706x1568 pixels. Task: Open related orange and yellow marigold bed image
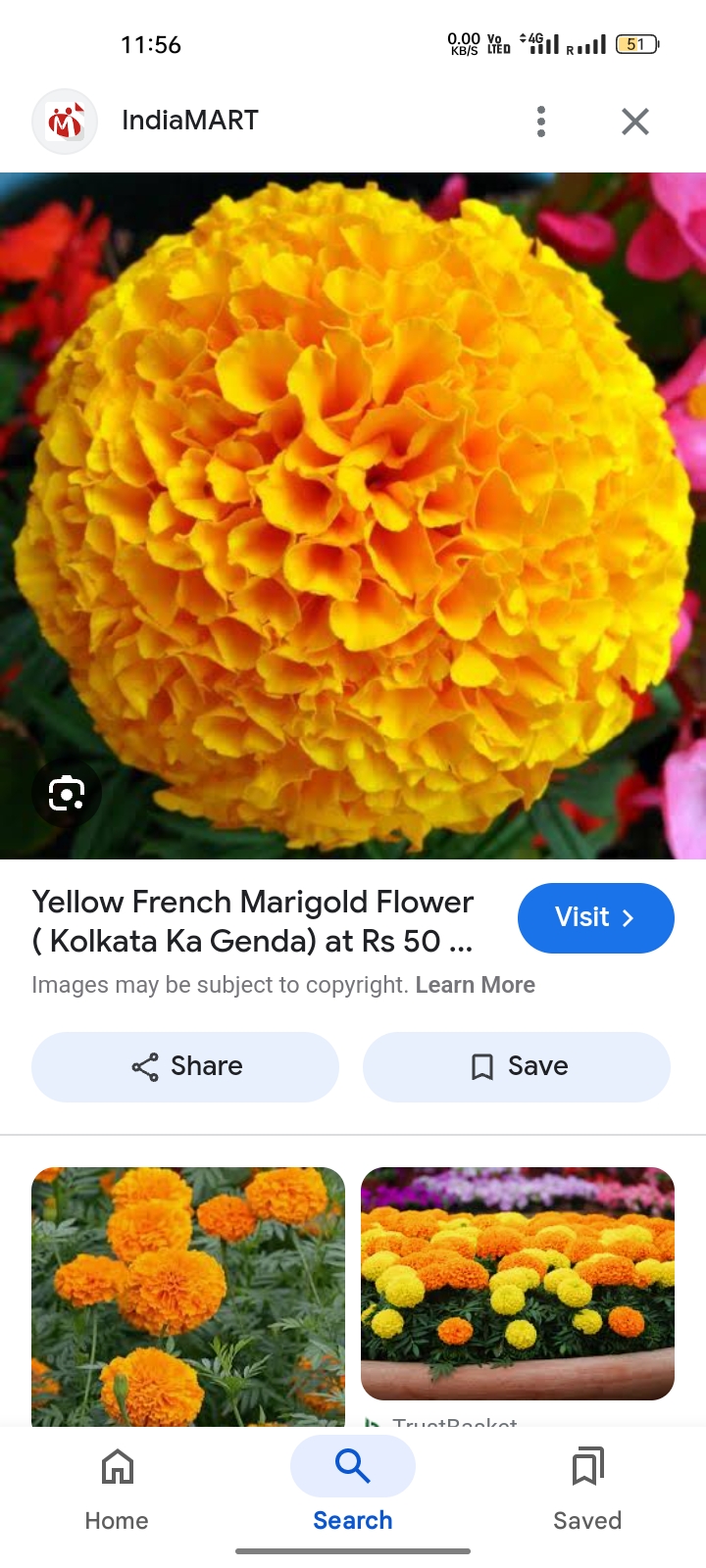(x=518, y=1283)
